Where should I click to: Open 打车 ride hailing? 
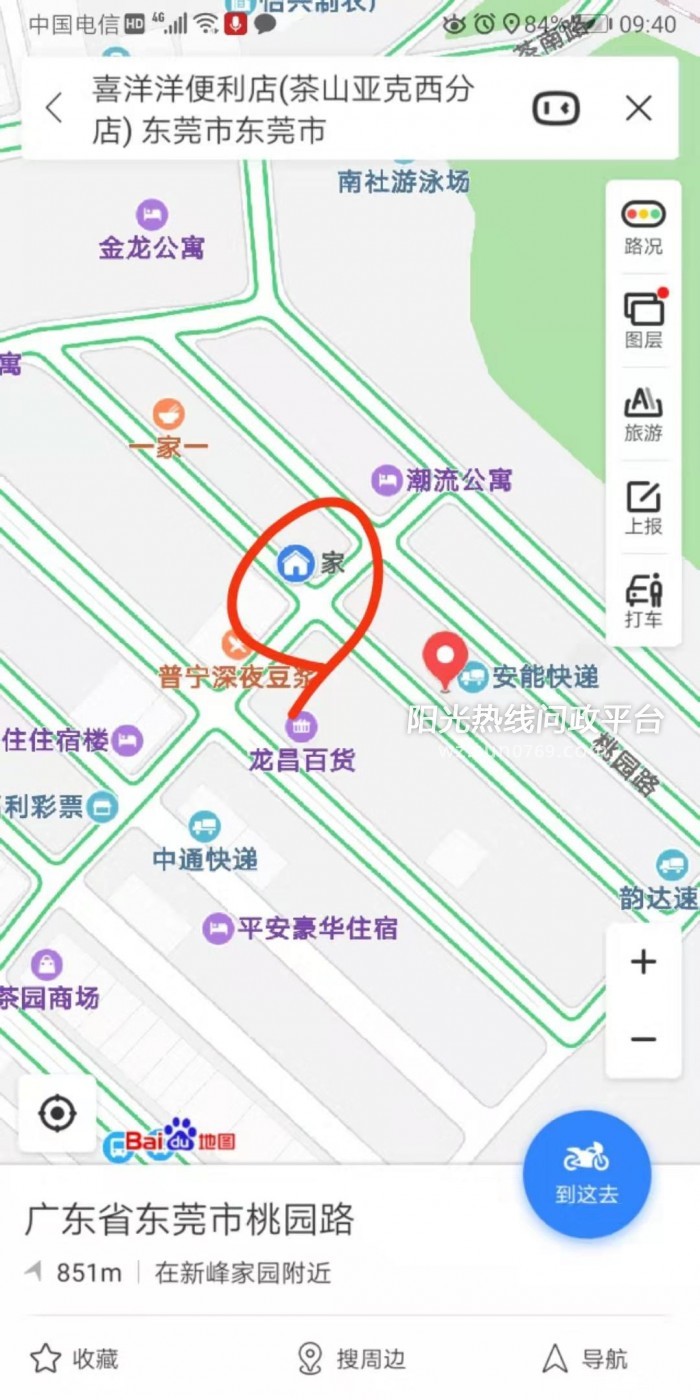pyautogui.click(x=643, y=600)
